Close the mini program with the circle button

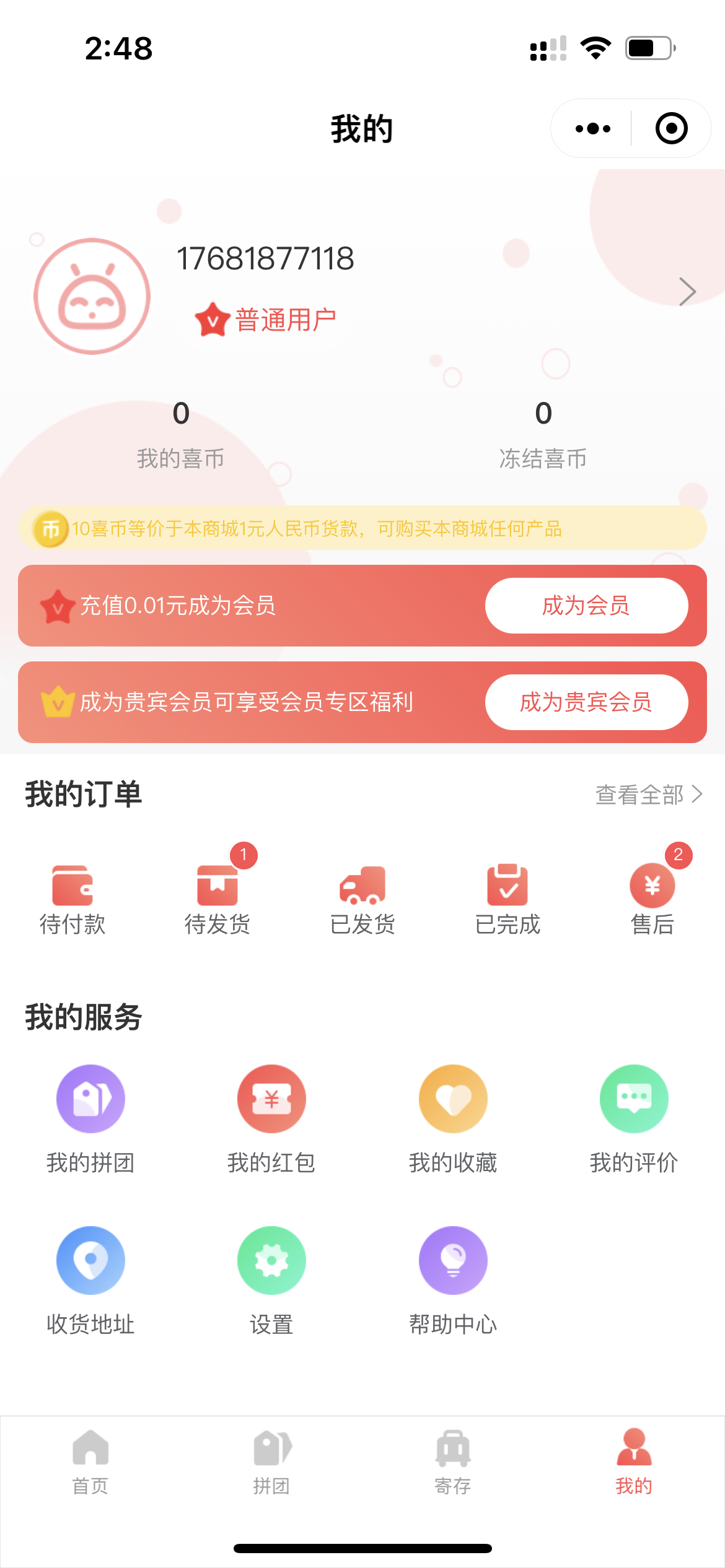tap(671, 129)
